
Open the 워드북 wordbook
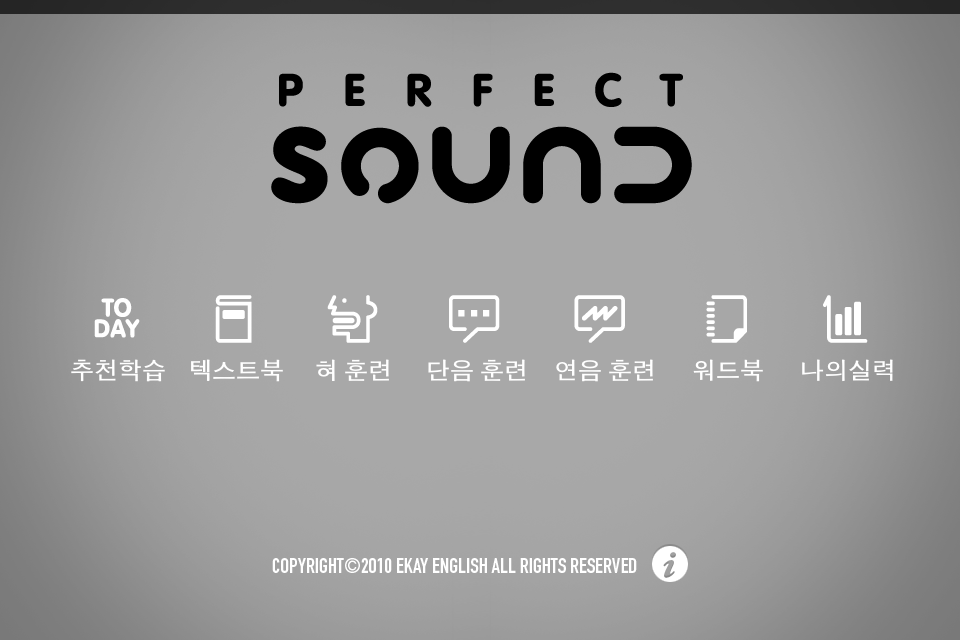(727, 337)
